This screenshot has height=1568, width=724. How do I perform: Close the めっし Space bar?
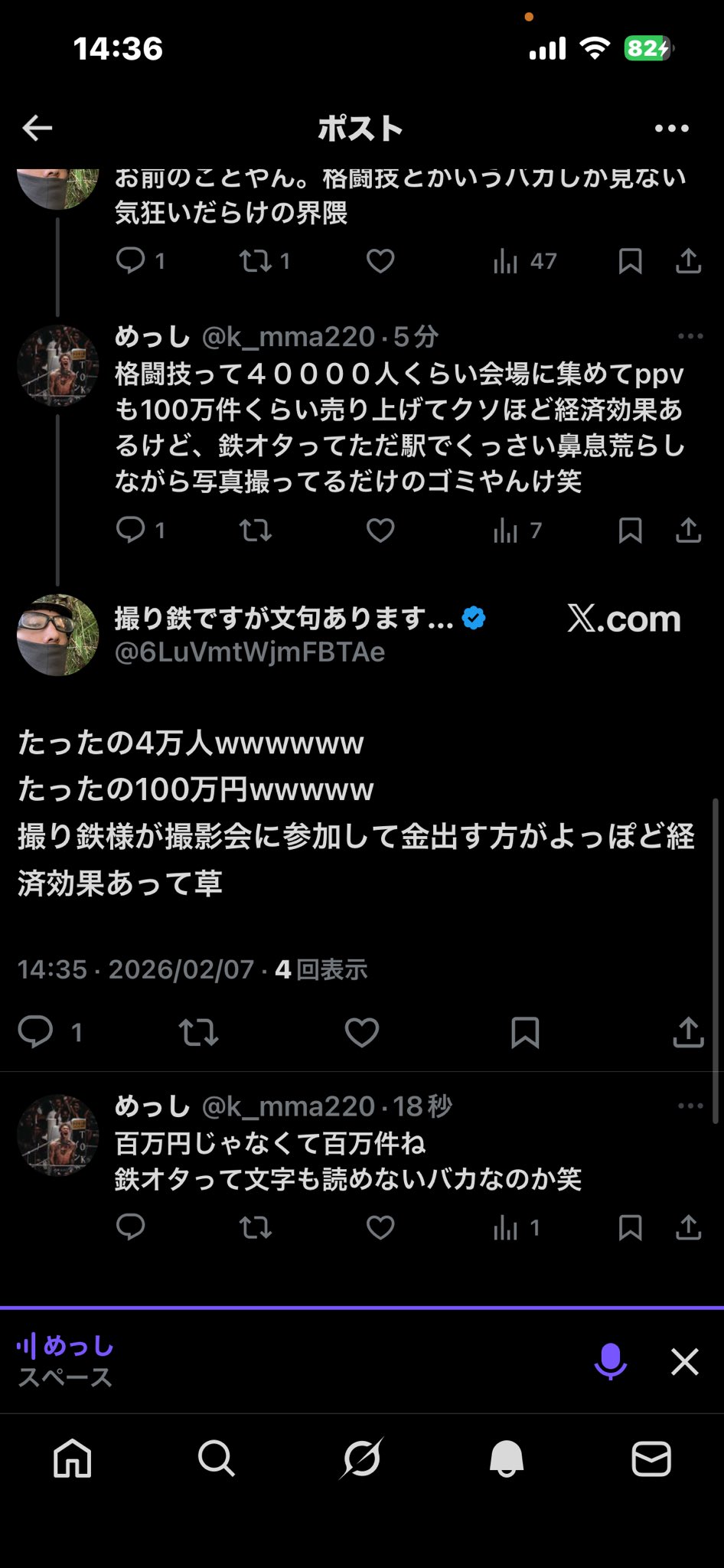click(x=685, y=1361)
